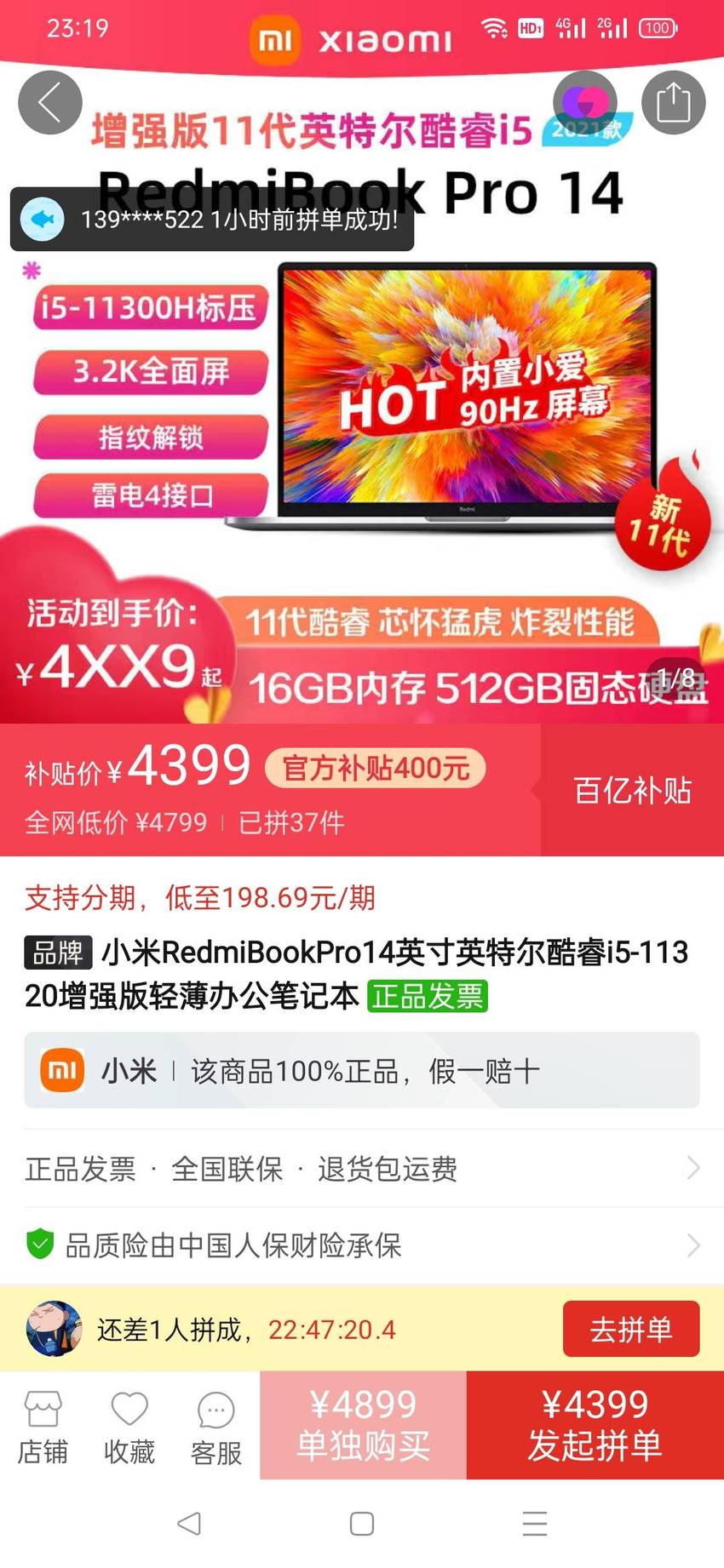Open the 小米 brand authenticity banner

pos(362,1070)
